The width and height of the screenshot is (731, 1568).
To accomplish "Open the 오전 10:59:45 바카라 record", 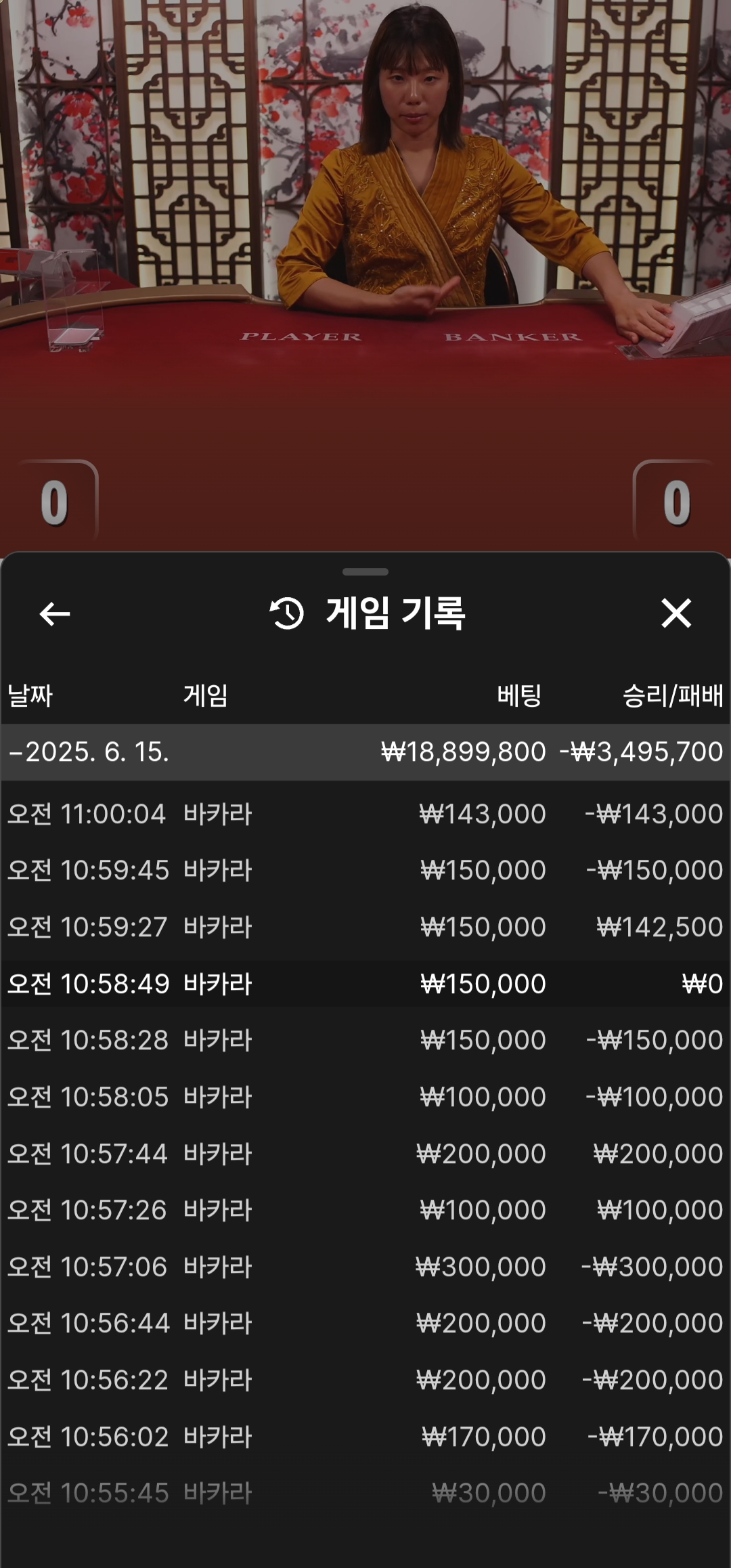I will pyautogui.click(x=365, y=870).
